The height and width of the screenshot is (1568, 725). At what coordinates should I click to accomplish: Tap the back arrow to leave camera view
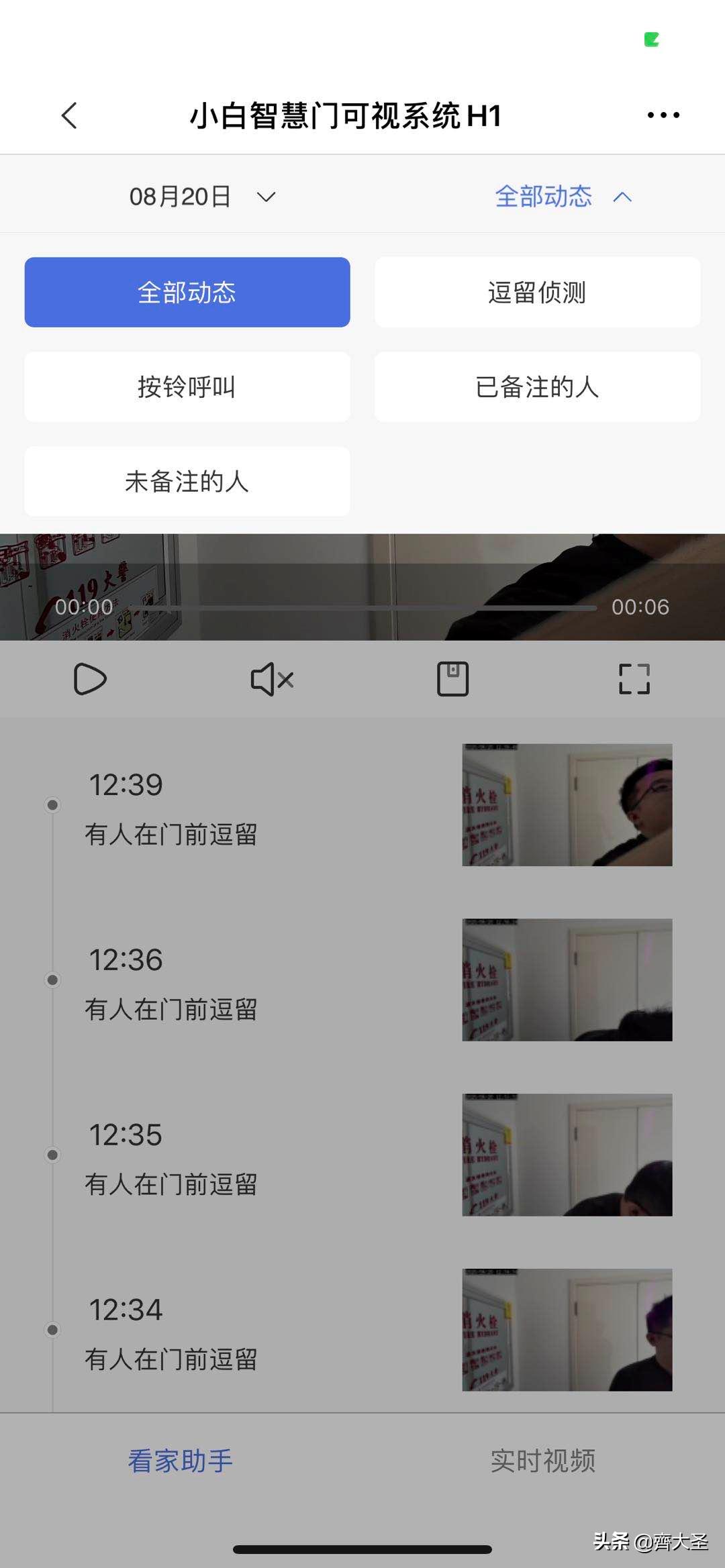coord(68,115)
